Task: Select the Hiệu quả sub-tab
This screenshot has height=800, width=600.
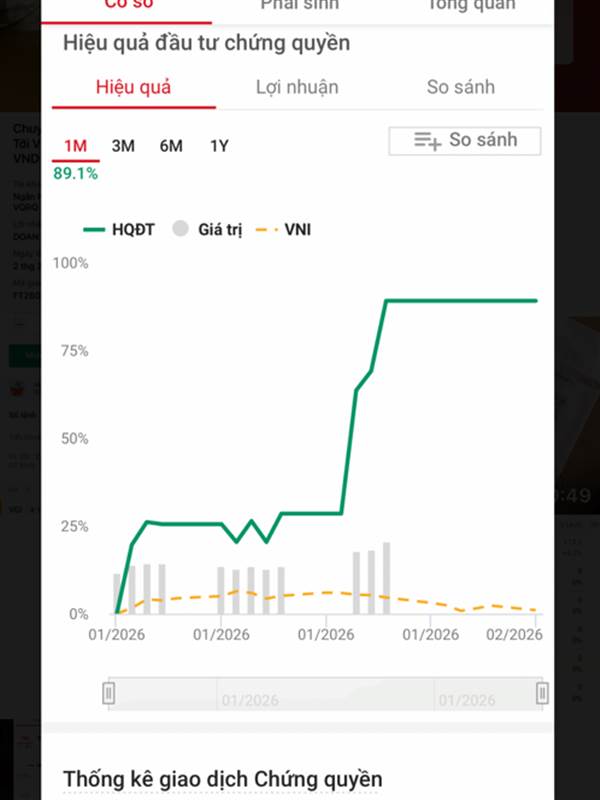Action: tap(133, 87)
